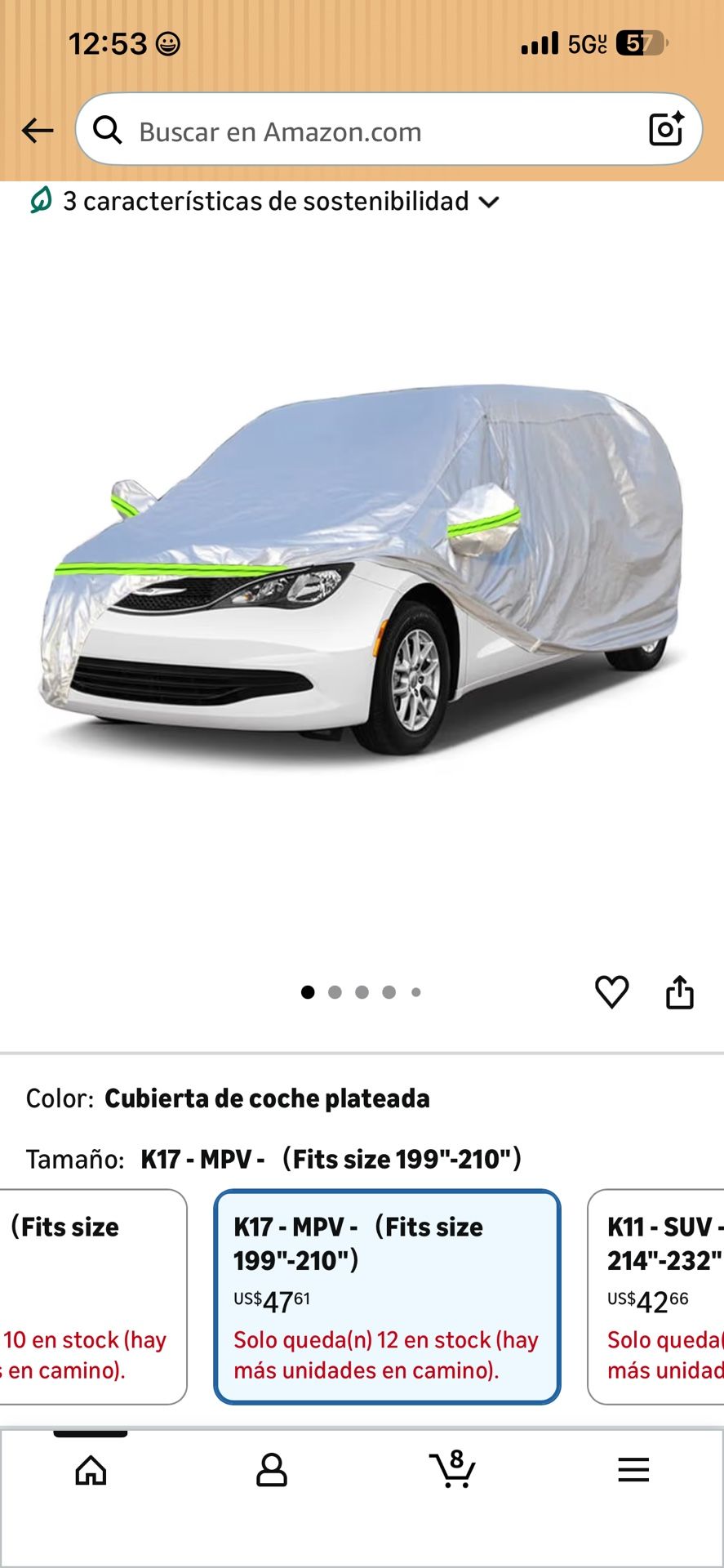This screenshot has height=1568, width=724.
Task: Share this product
Action: point(679,992)
